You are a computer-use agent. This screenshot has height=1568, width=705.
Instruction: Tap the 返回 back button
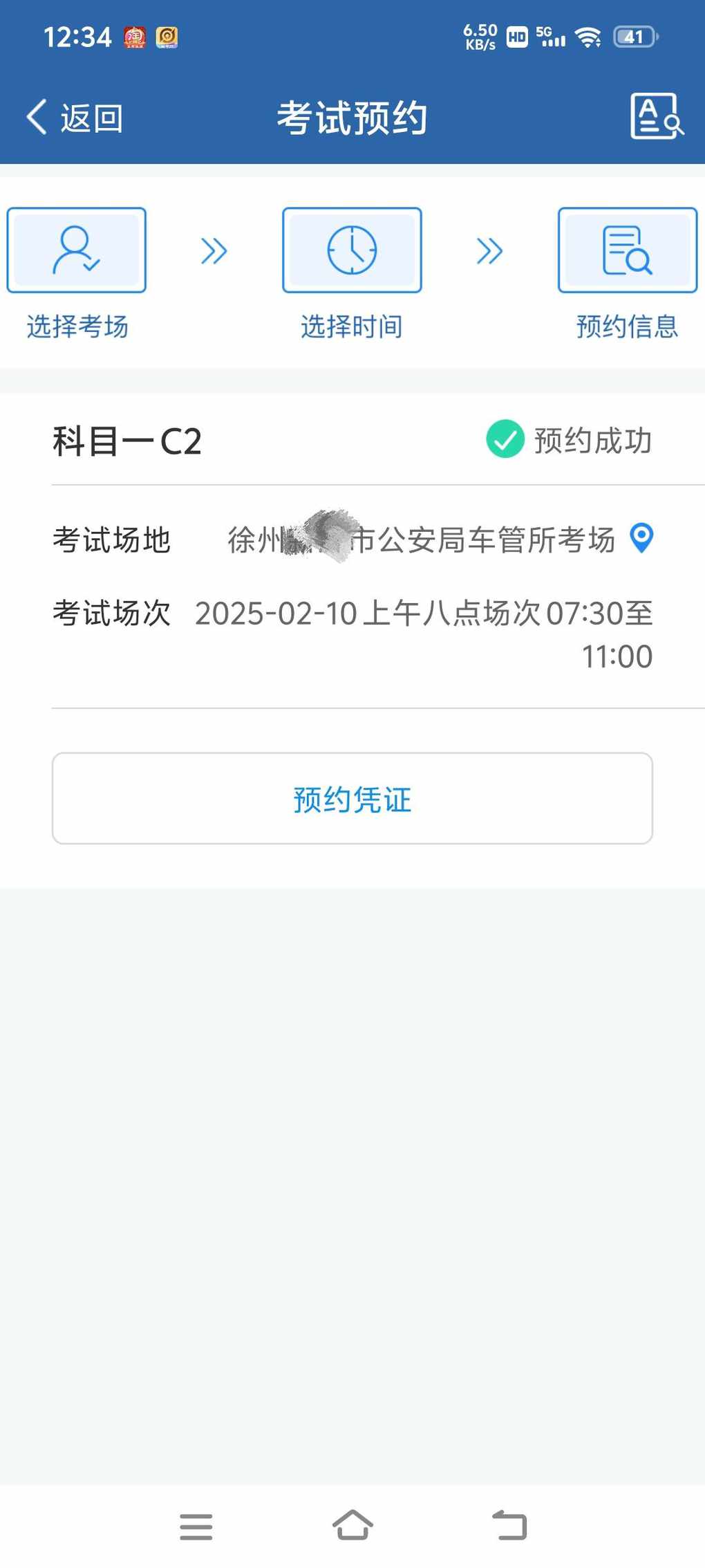tap(75, 118)
